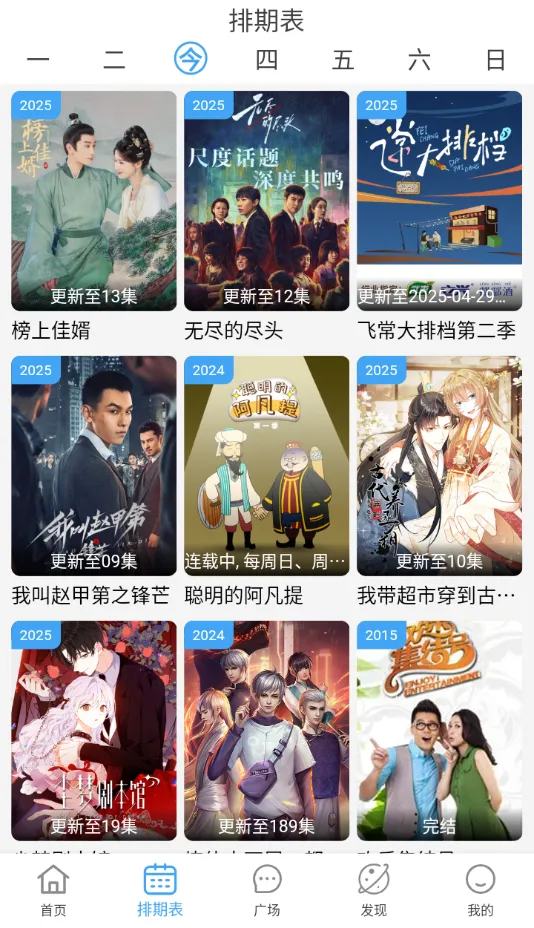The width and height of the screenshot is (534, 928).
Task: Switch to the 发现 discover tab
Action: coord(374,890)
